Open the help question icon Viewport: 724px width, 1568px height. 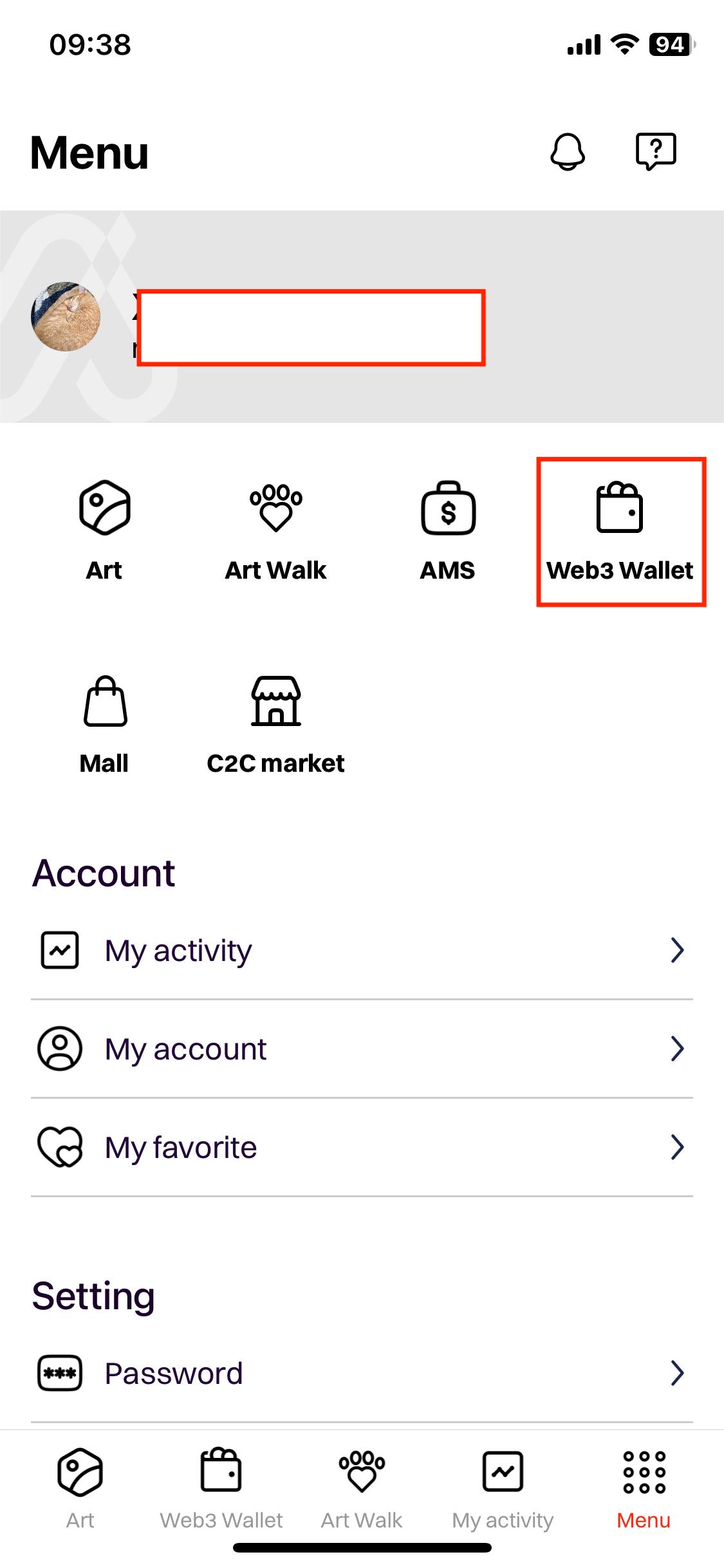pyautogui.click(x=656, y=152)
